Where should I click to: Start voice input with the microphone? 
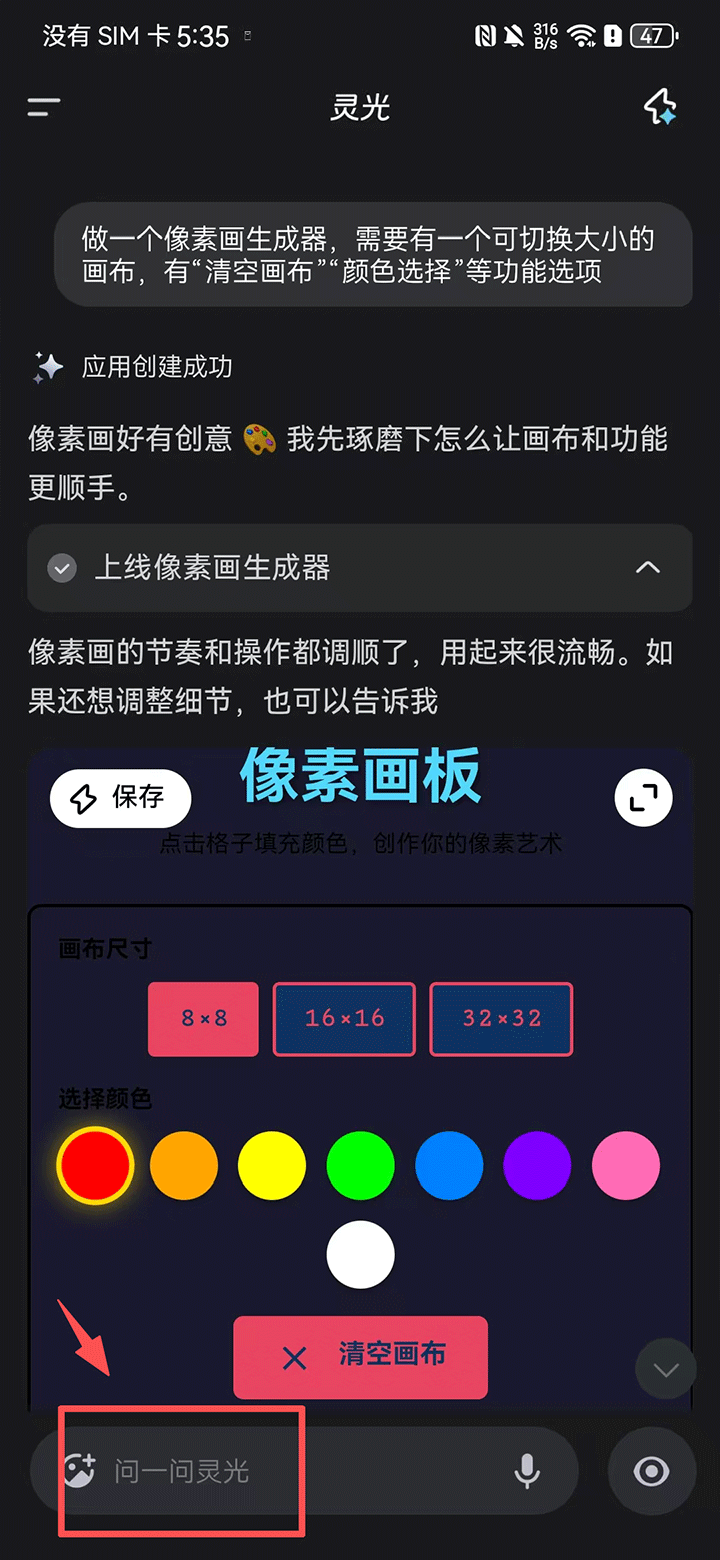527,1471
